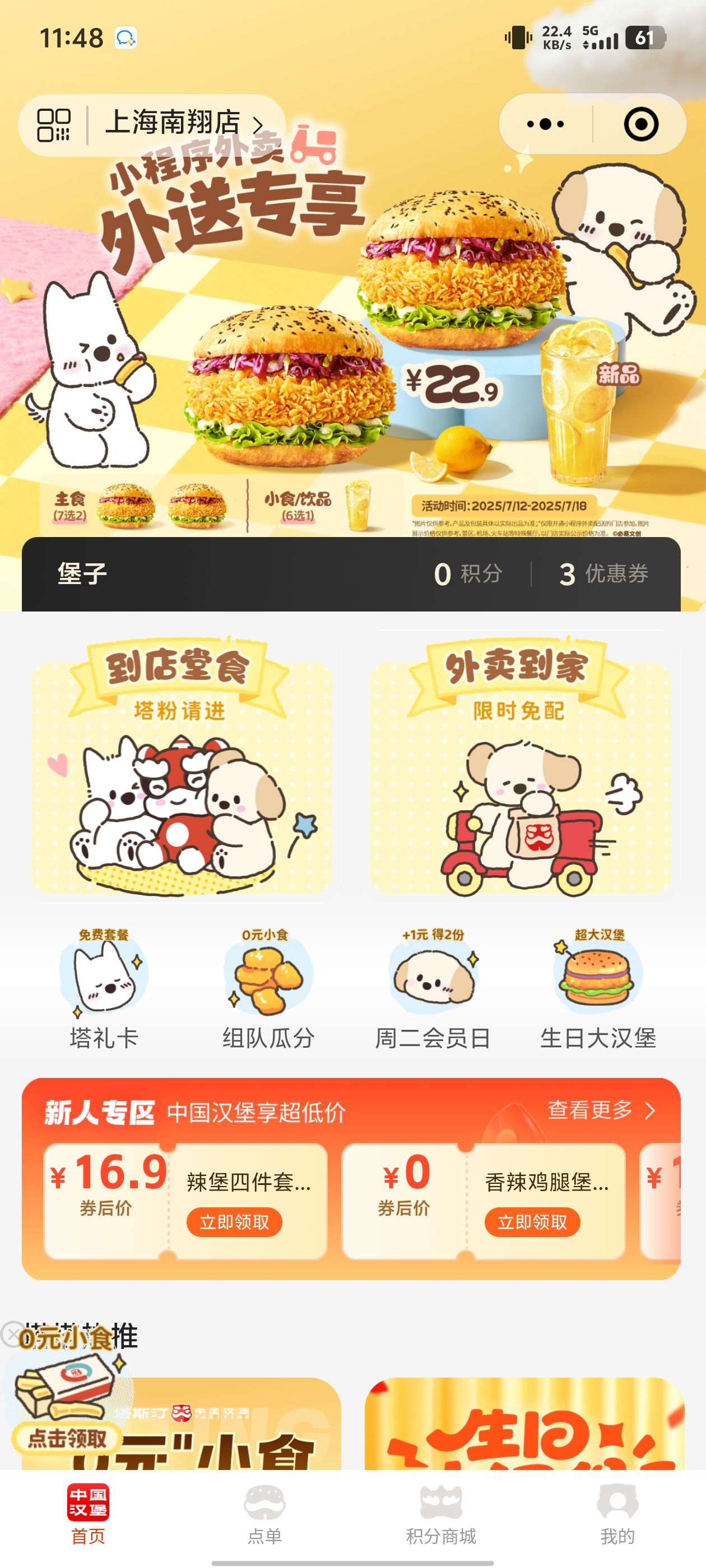Claim the 香辣鸡腿堡 coupon with 立即领取
Image resolution: width=706 pixels, height=1568 pixels.
532,1222
